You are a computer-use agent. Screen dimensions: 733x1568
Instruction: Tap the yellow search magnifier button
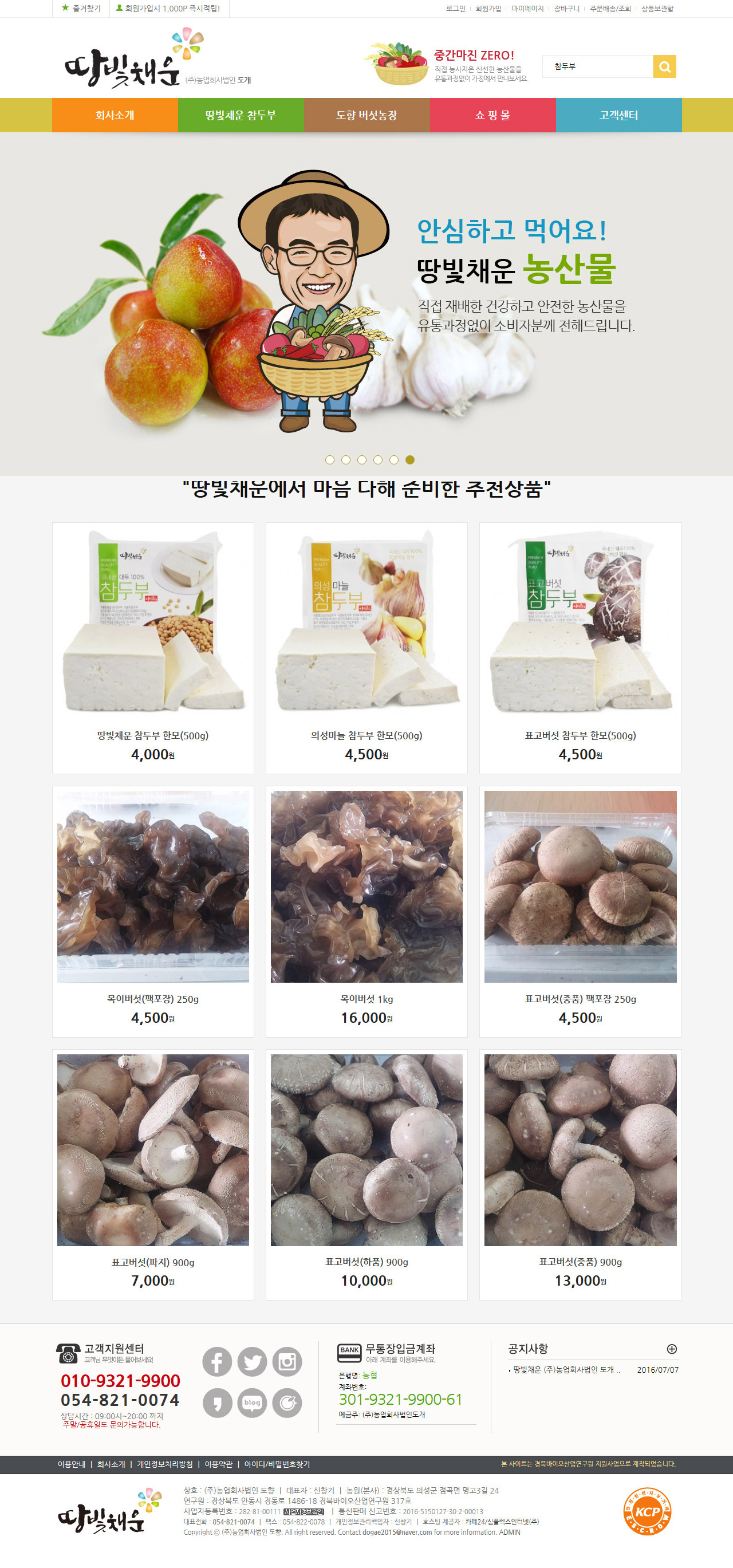(x=664, y=66)
